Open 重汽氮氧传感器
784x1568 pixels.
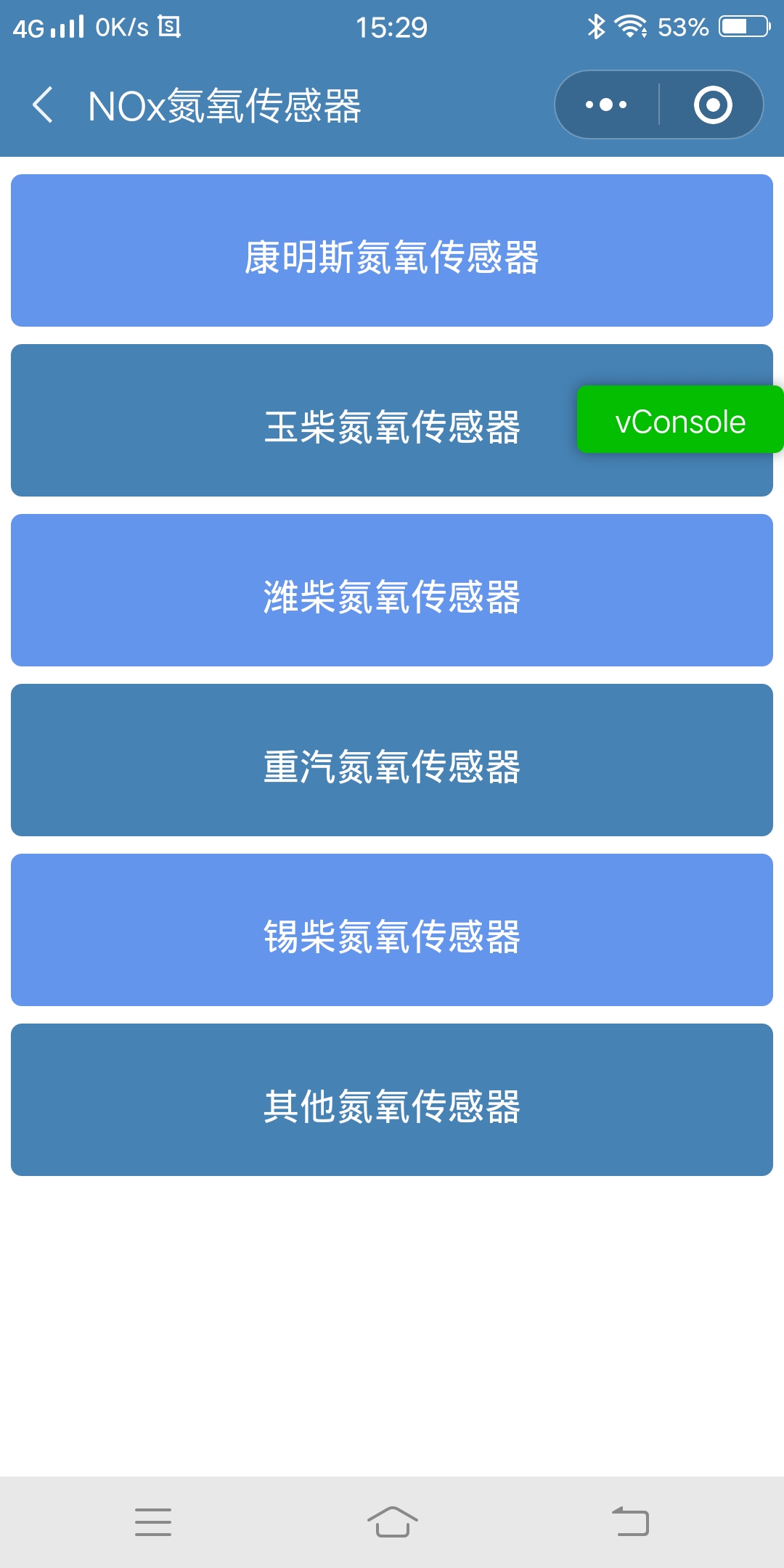pos(392,760)
